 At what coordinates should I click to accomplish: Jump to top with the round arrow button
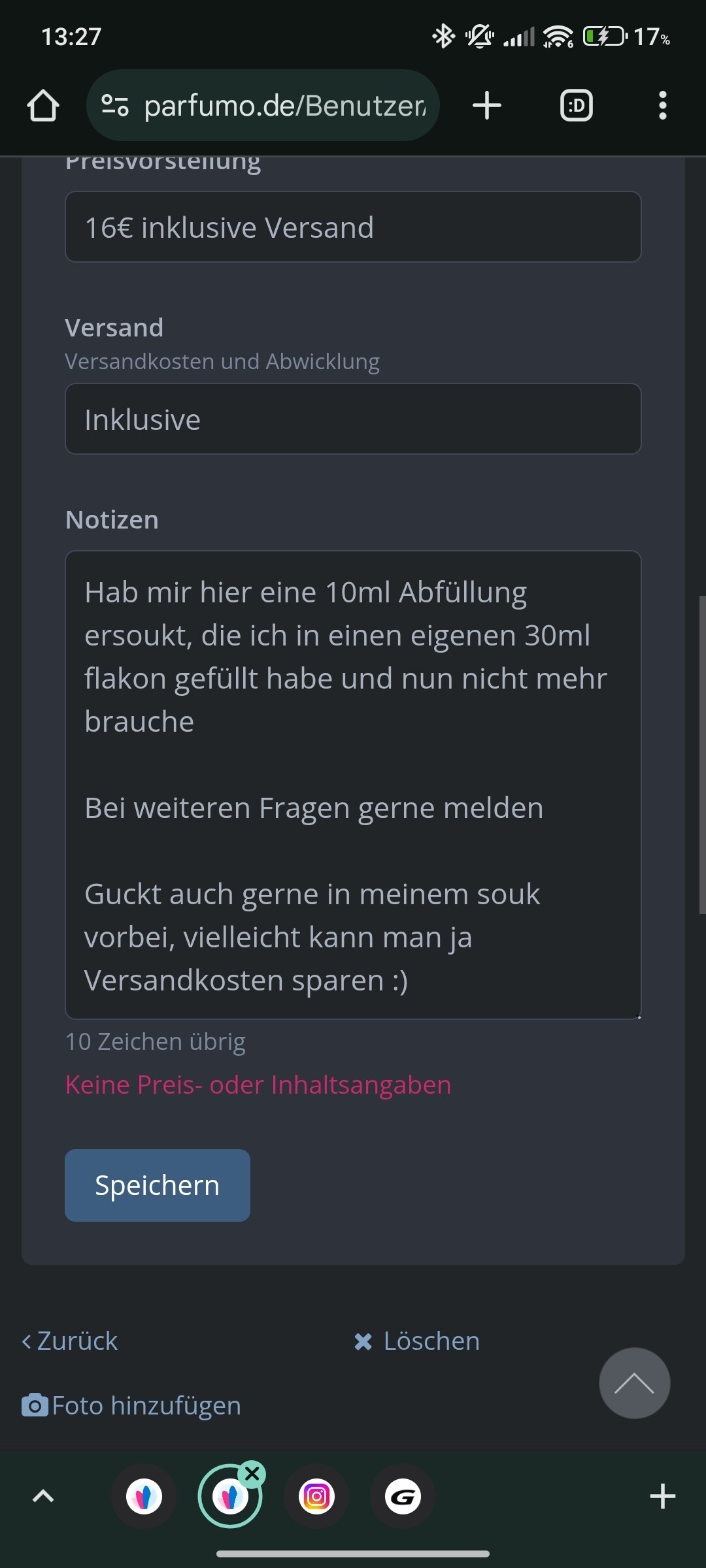[635, 1383]
